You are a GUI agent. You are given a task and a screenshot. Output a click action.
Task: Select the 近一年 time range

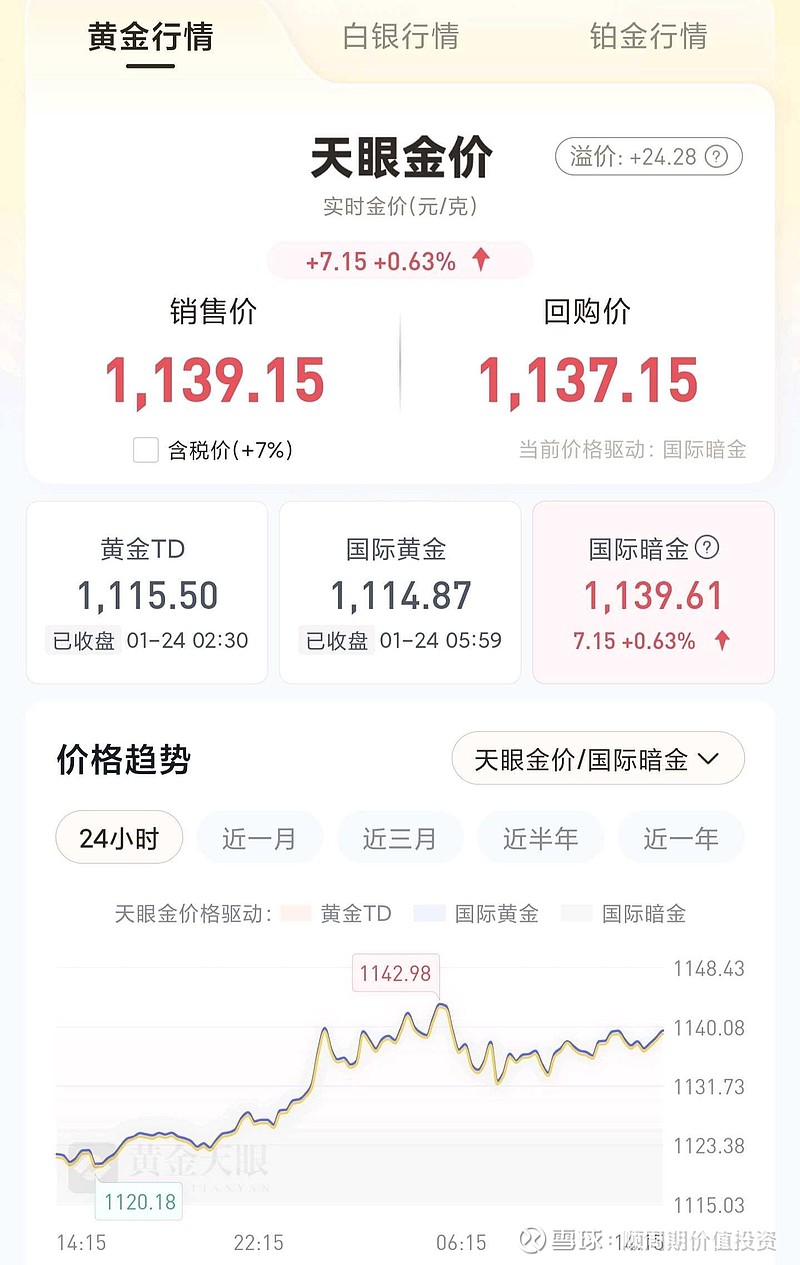(681, 838)
